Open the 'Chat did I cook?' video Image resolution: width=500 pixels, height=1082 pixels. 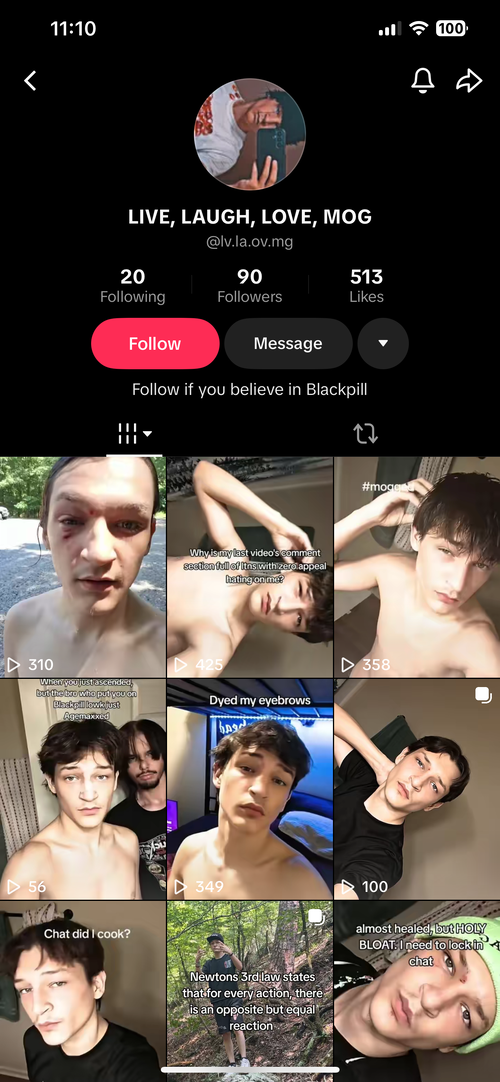tap(83, 992)
